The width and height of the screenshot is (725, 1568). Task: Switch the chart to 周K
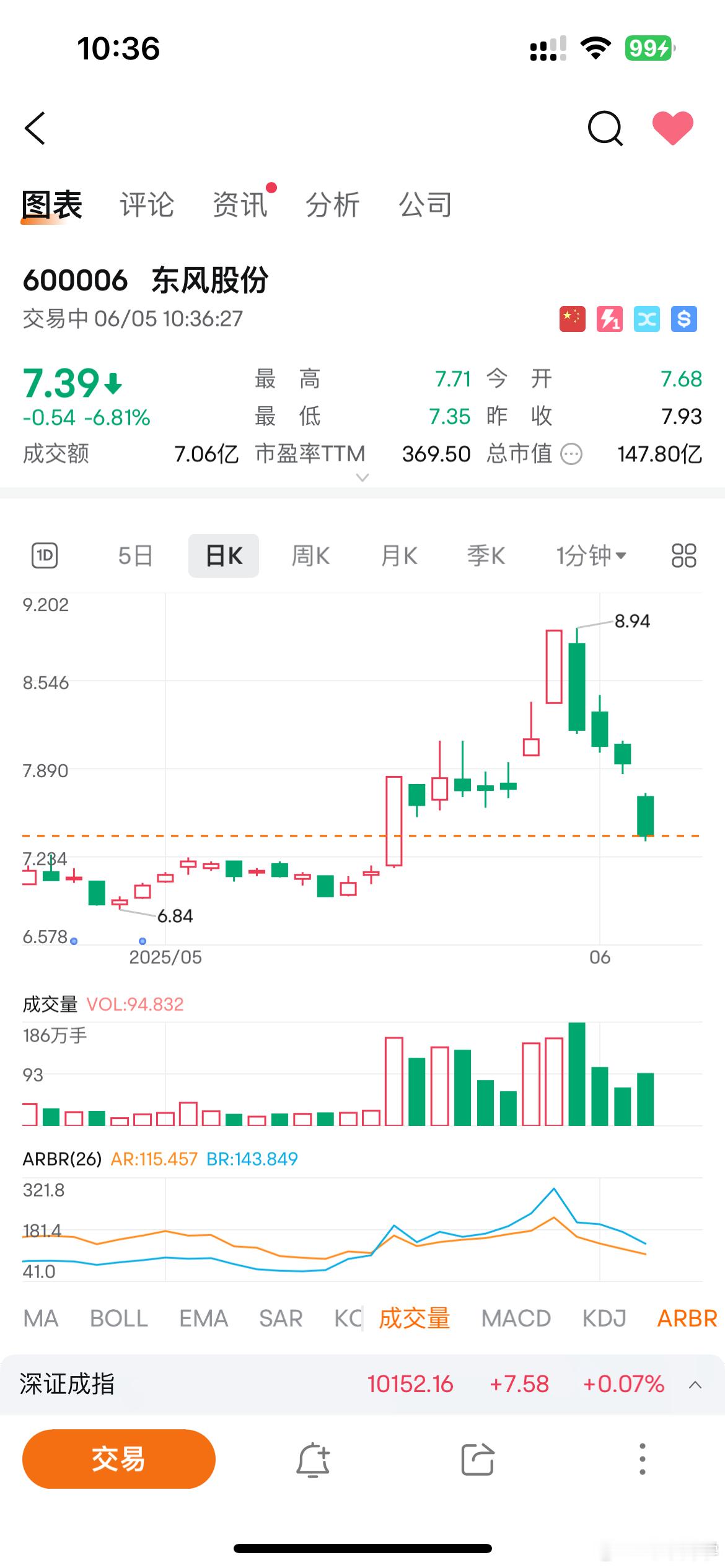pos(310,555)
